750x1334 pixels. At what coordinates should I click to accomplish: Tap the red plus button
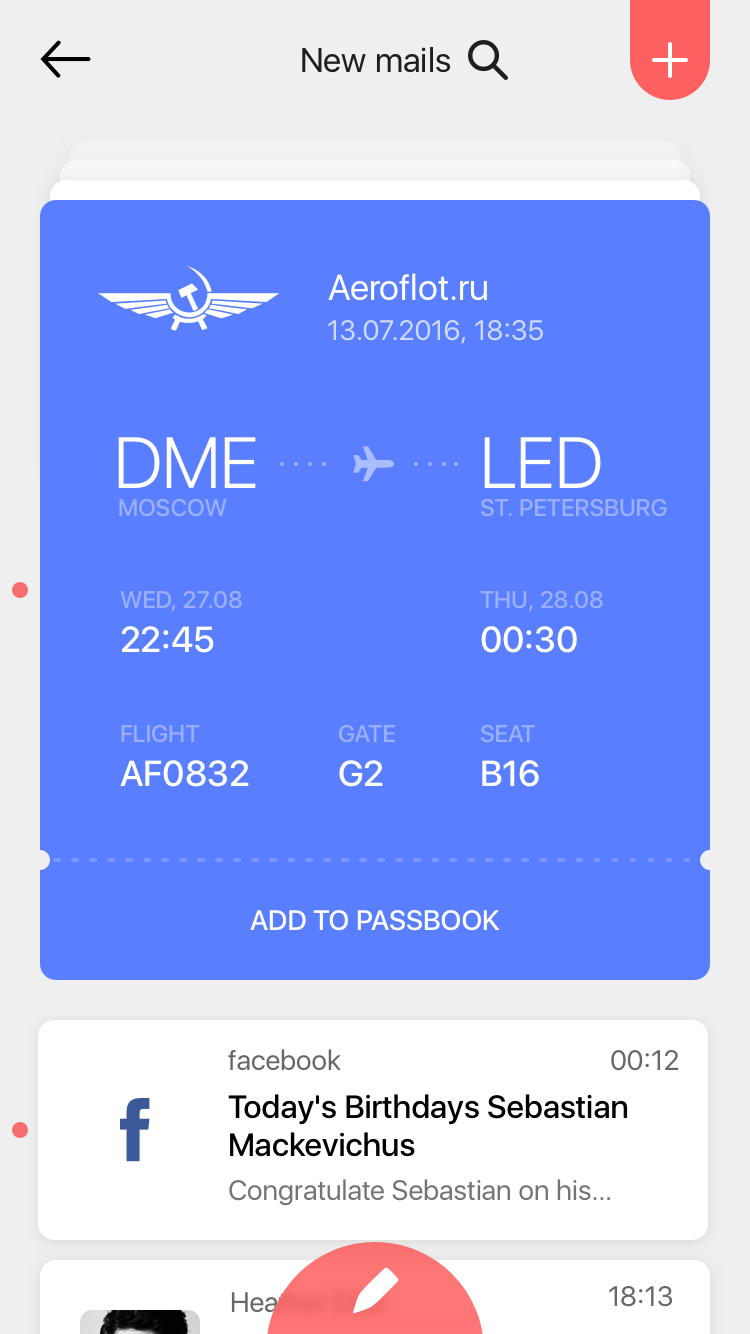pos(670,60)
